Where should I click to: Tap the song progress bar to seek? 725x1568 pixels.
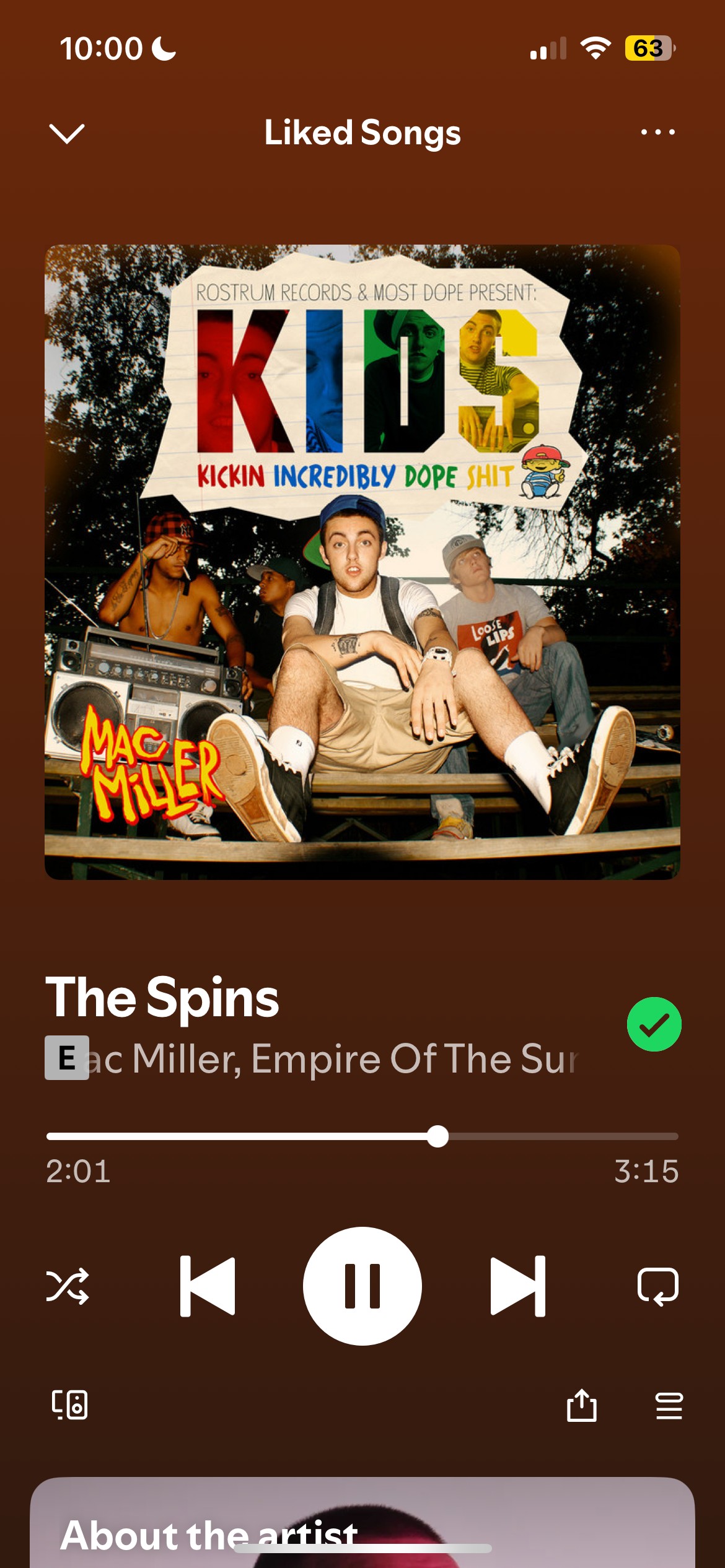362,1136
